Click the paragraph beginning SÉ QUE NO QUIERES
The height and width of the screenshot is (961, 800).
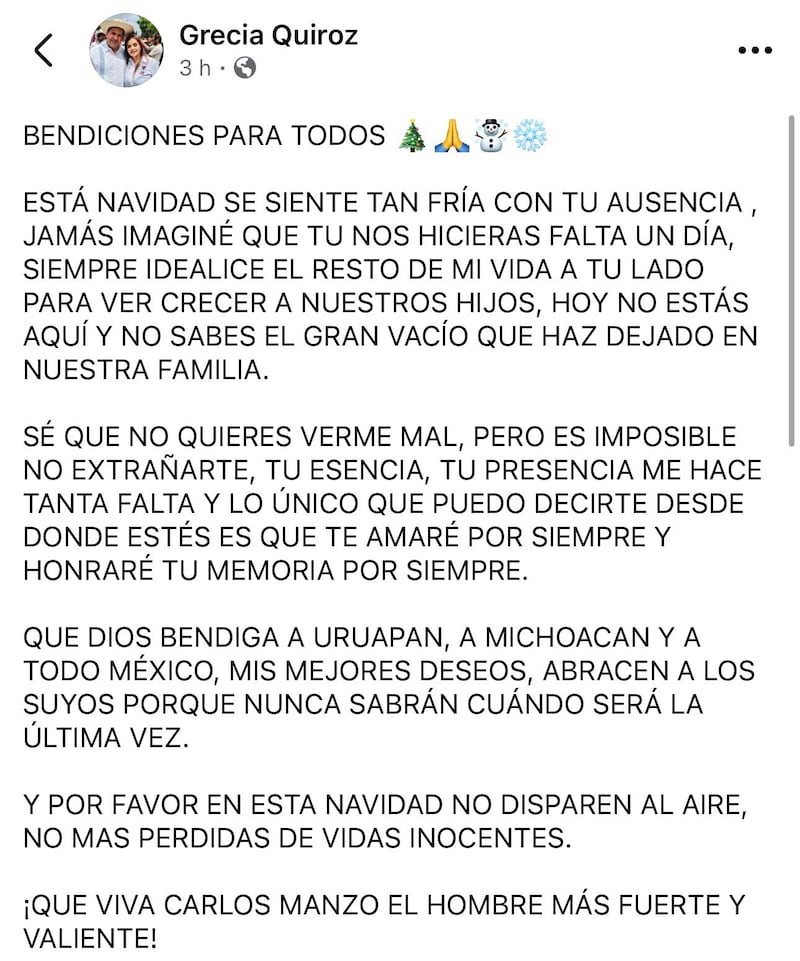[390, 498]
